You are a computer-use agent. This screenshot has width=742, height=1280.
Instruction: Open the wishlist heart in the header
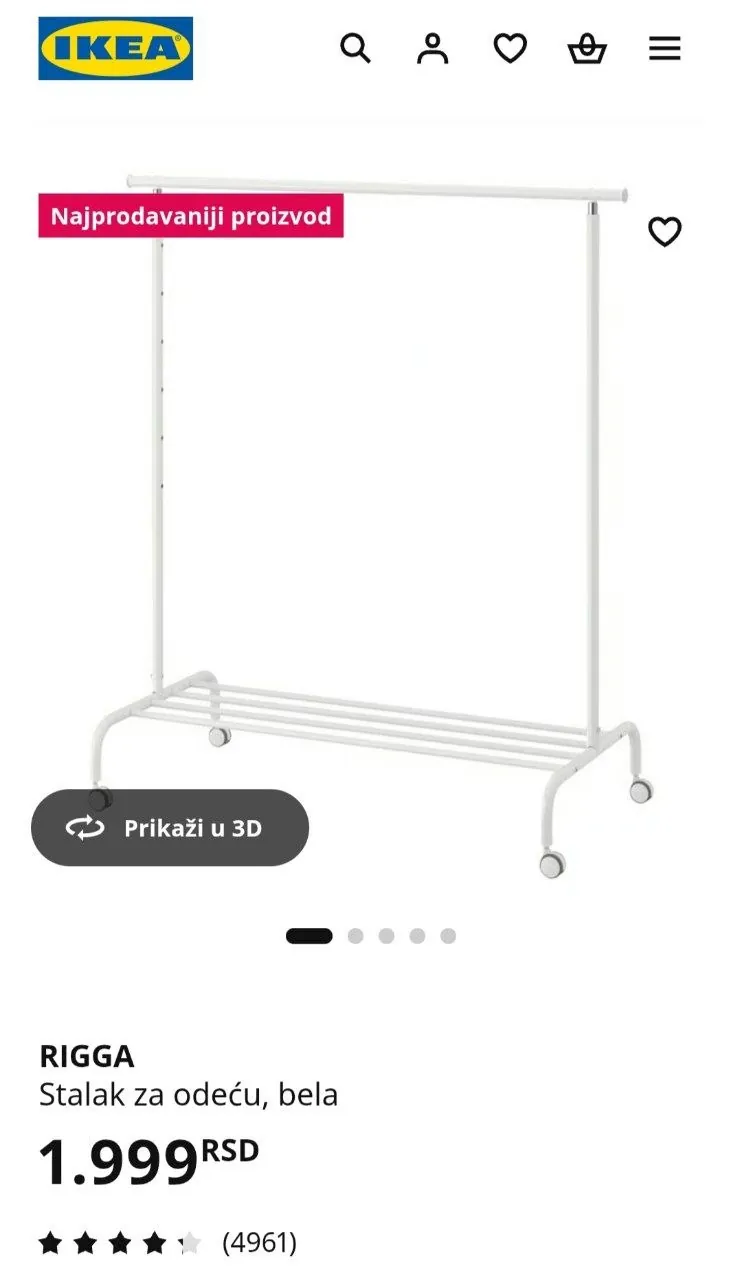[510, 48]
